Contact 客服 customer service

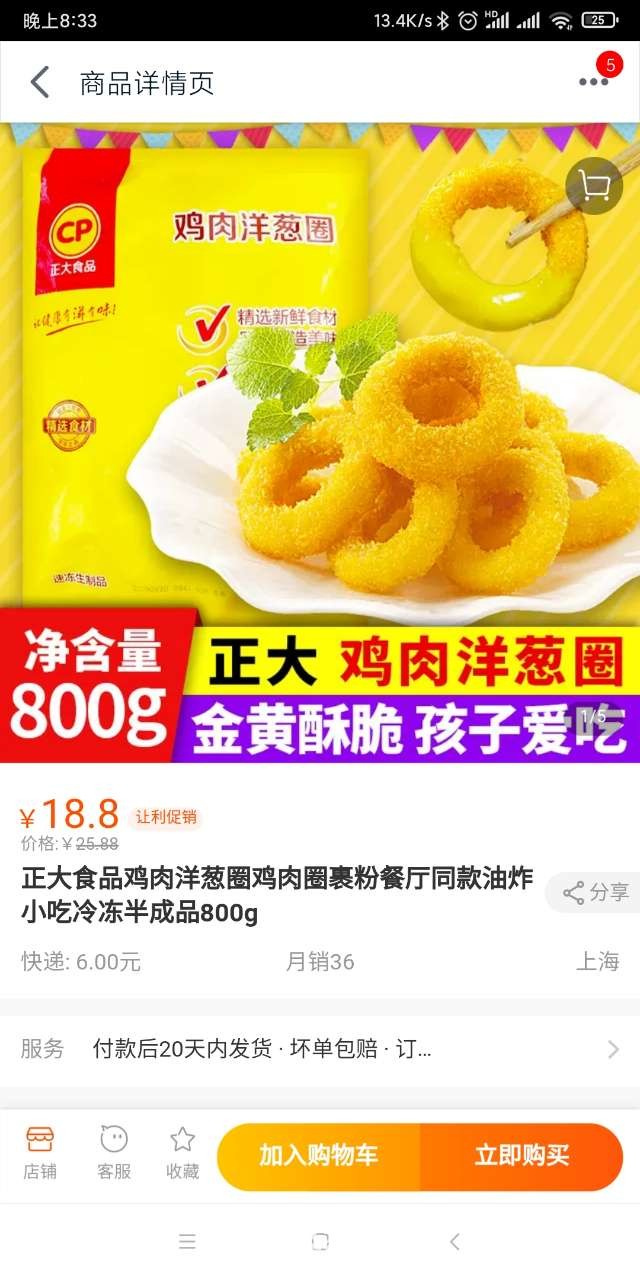pyautogui.click(x=114, y=1152)
